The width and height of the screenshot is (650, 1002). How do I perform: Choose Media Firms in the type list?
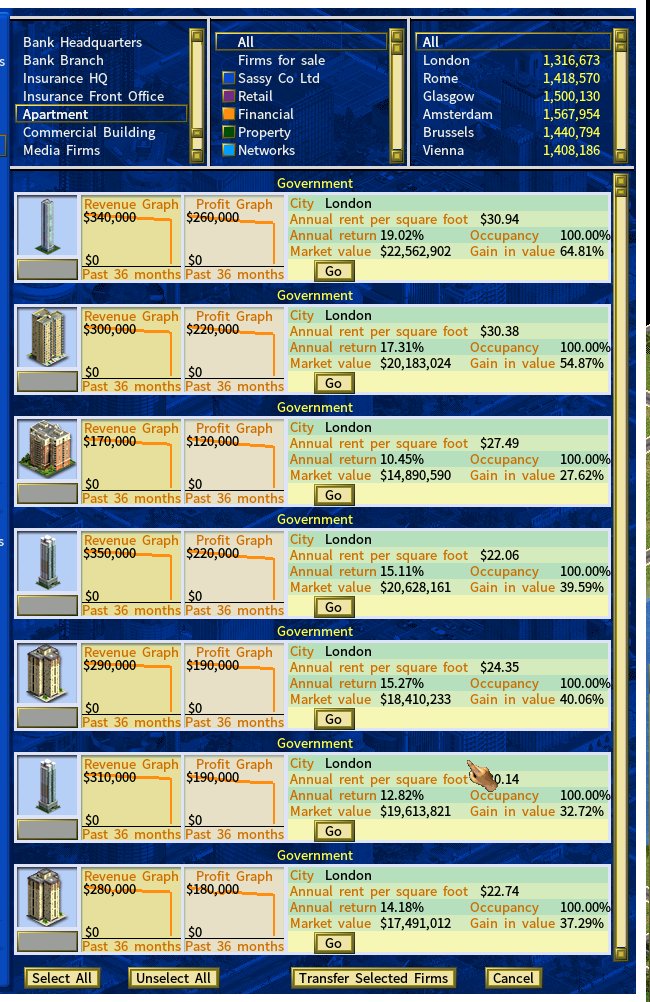click(61, 150)
